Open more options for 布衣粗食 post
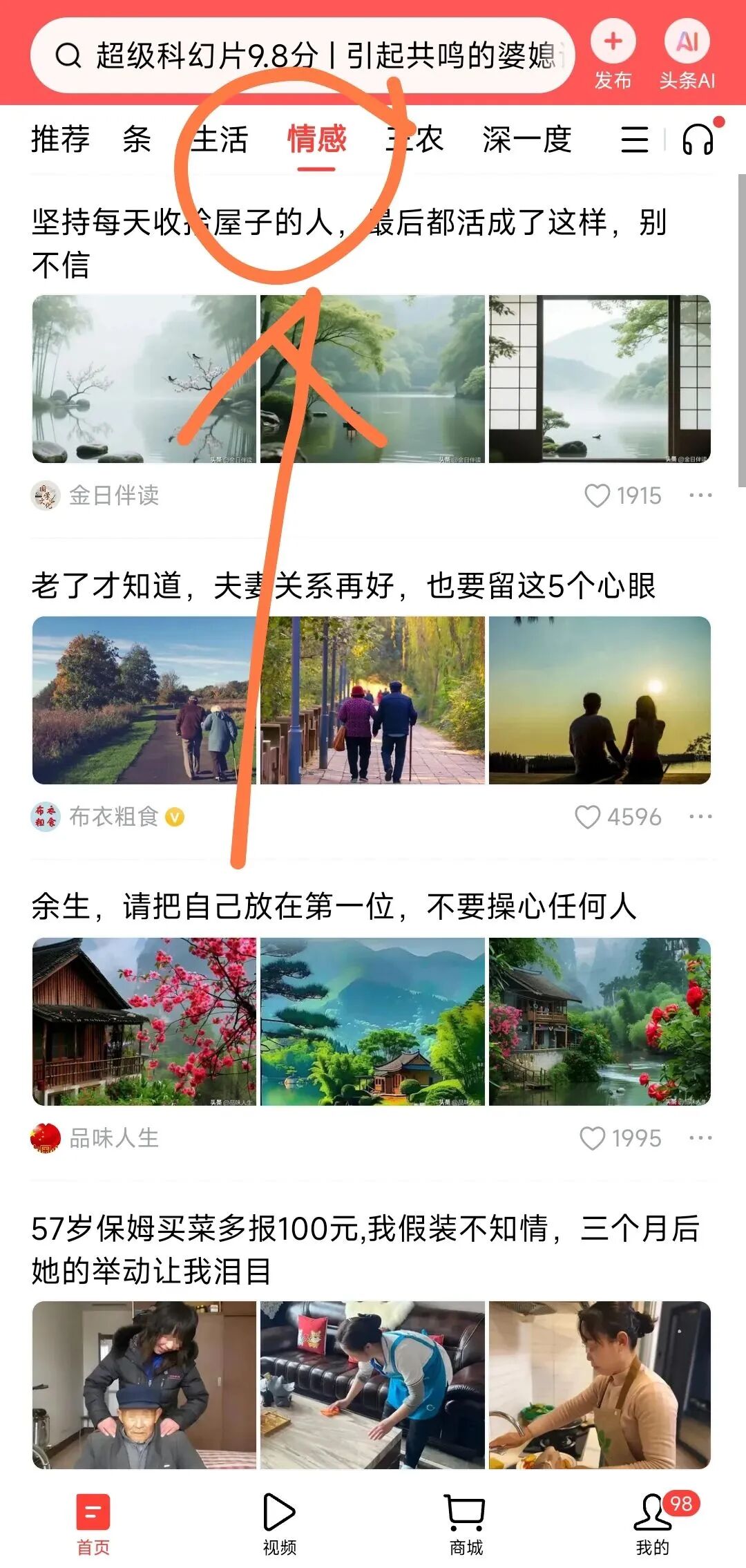The height and width of the screenshot is (1568, 746). click(700, 817)
